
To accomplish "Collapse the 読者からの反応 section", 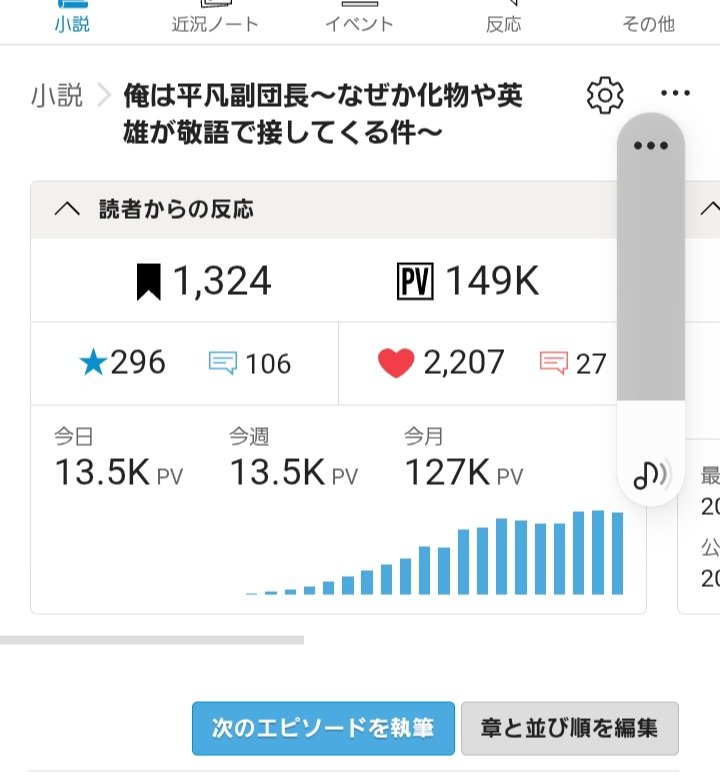I will tap(66, 209).
